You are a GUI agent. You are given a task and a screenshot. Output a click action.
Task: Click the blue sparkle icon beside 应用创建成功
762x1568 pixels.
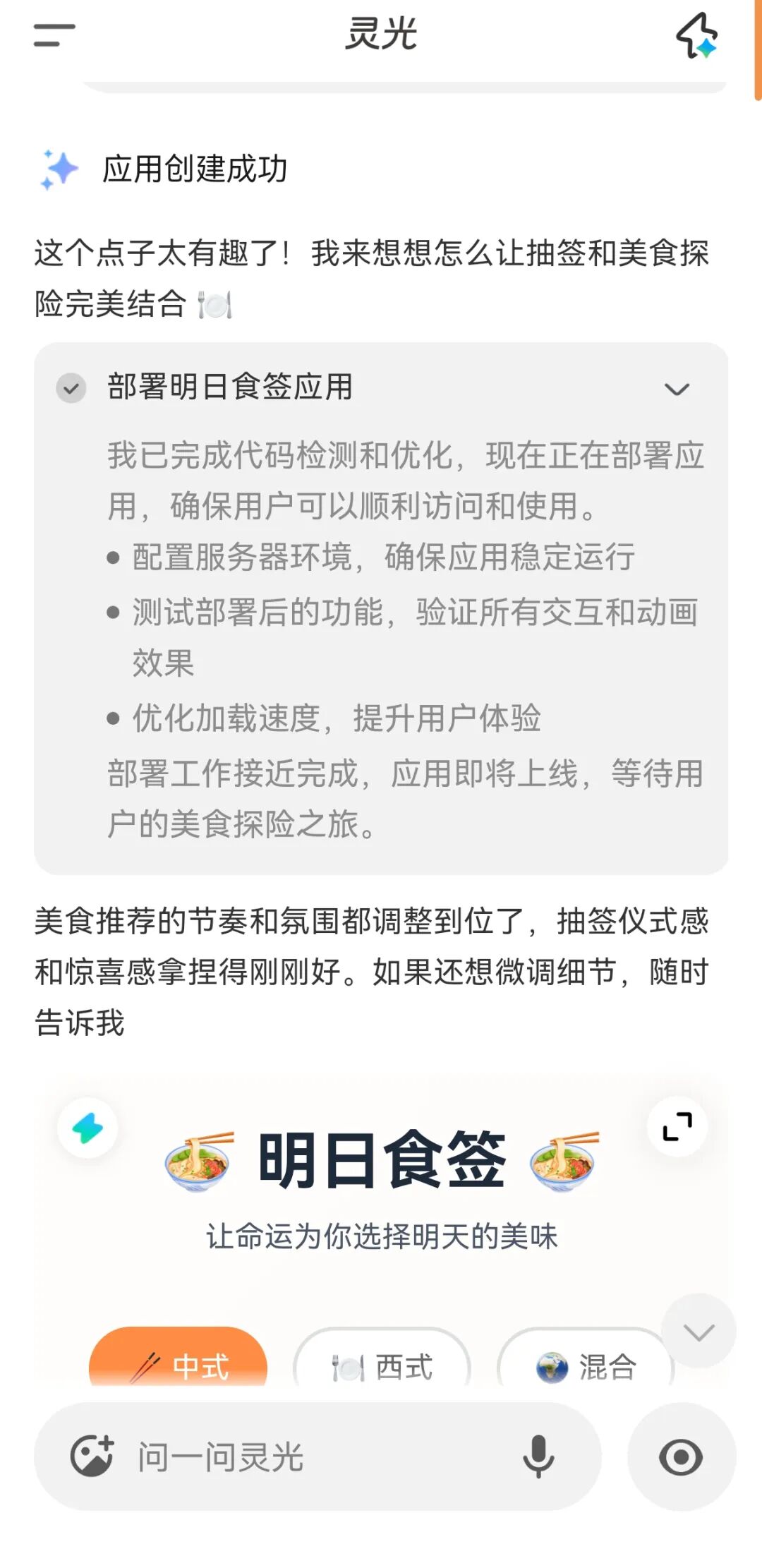[x=59, y=167]
